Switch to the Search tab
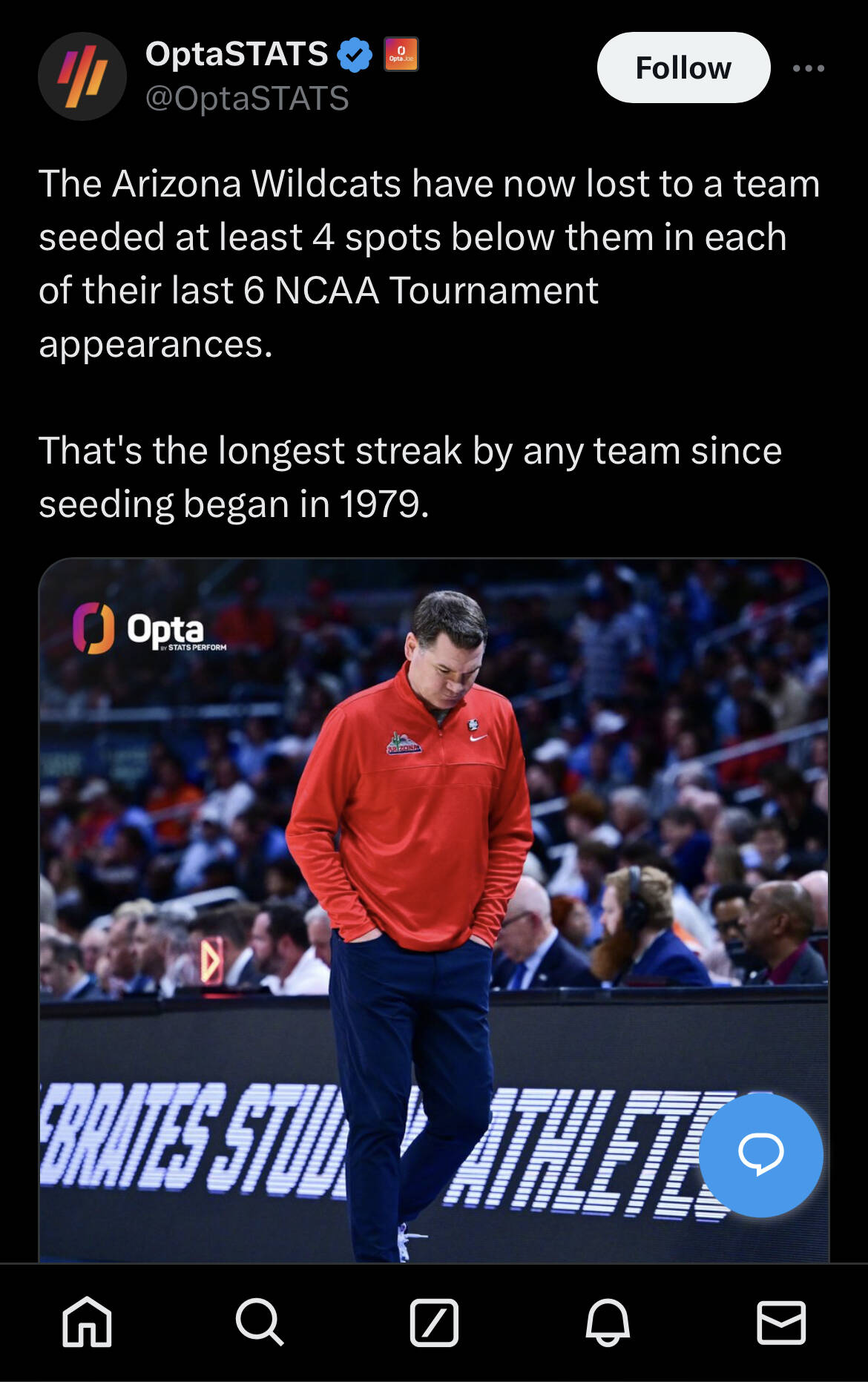 (x=260, y=1322)
